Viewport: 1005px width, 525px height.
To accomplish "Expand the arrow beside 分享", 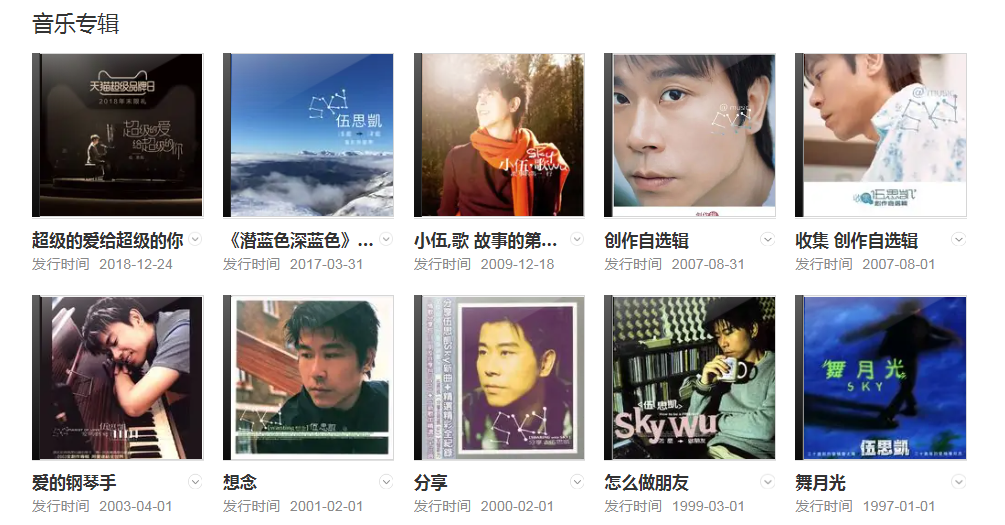I will [577, 482].
